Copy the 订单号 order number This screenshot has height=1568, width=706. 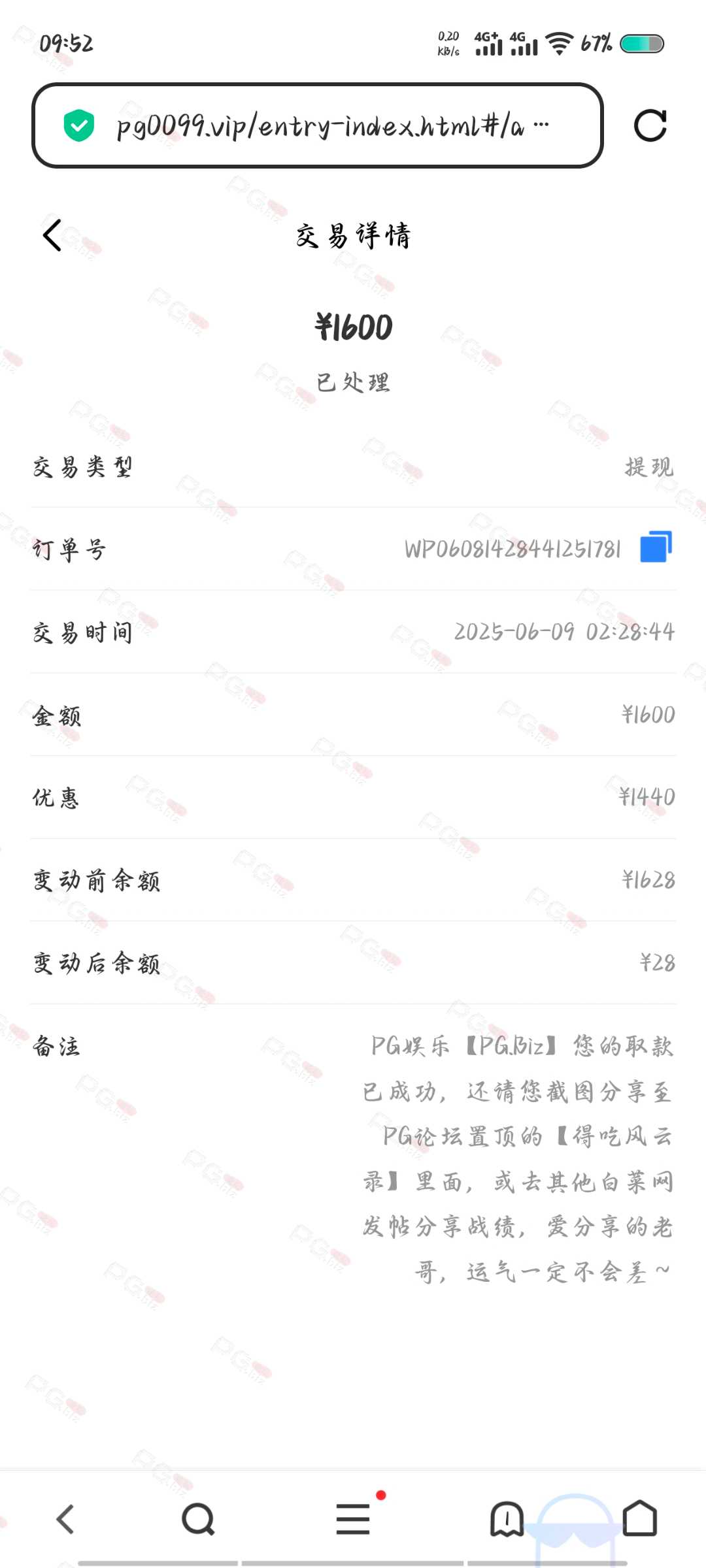click(656, 547)
